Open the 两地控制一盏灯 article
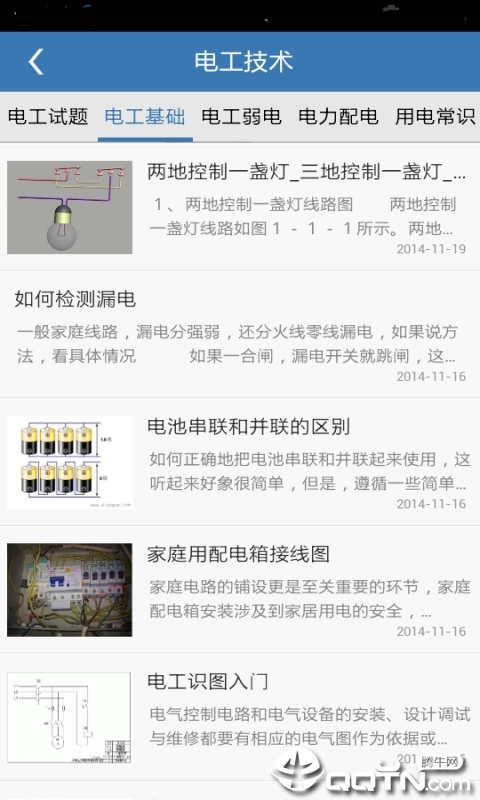The width and height of the screenshot is (480, 800). (x=240, y=207)
